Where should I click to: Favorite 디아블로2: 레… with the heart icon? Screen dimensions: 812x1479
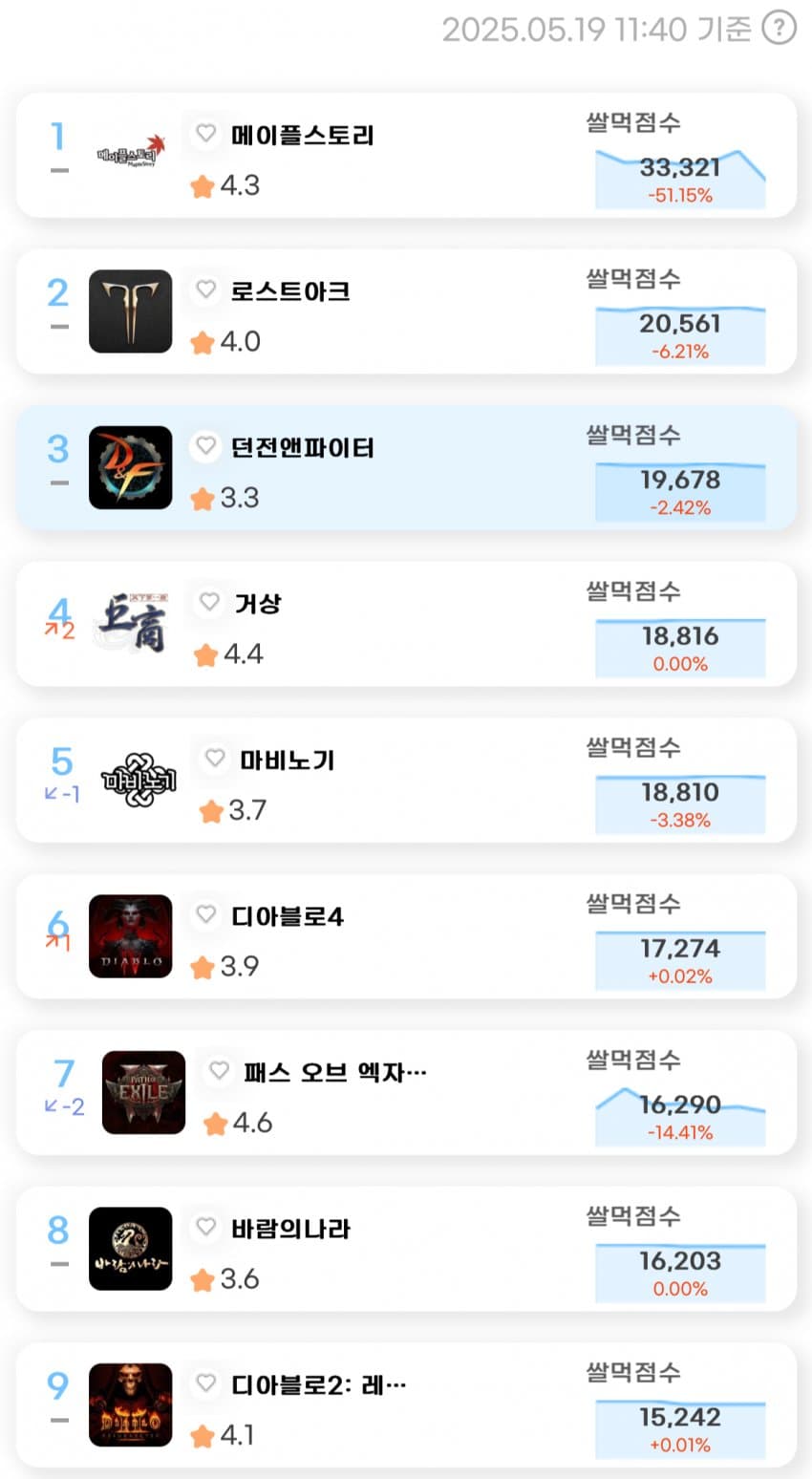click(205, 1383)
